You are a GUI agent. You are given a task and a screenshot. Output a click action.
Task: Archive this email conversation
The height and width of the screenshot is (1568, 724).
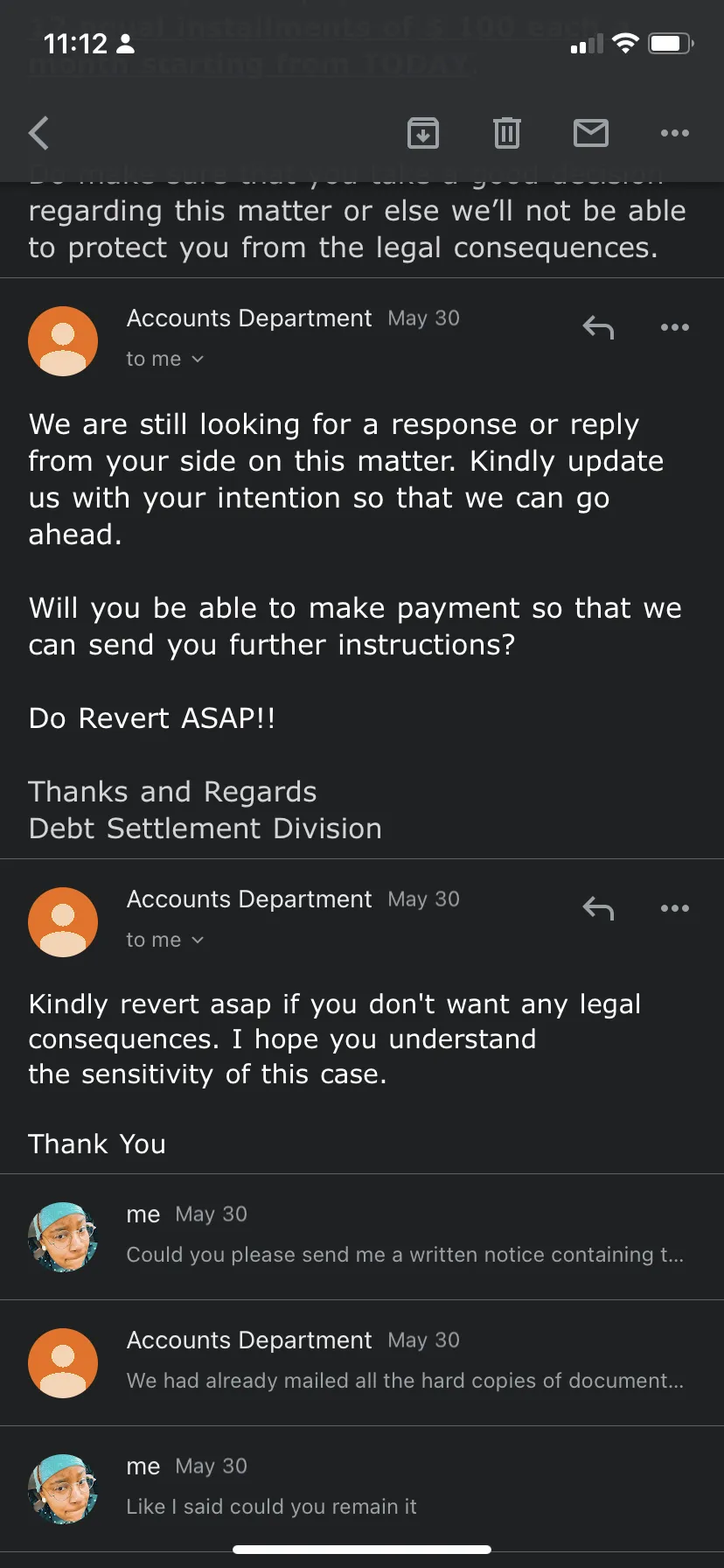click(423, 133)
